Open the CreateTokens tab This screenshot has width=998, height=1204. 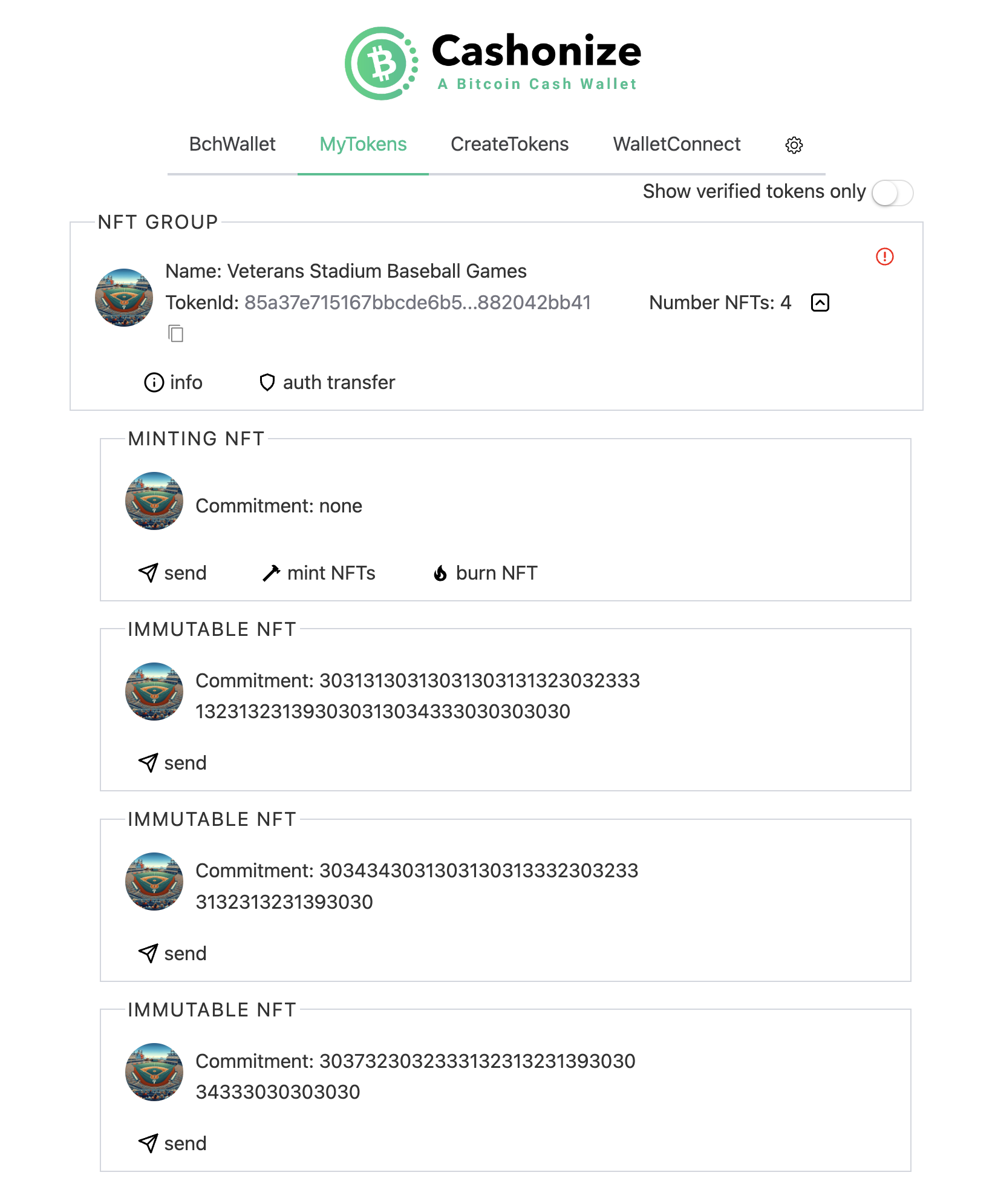click(509, 145)
